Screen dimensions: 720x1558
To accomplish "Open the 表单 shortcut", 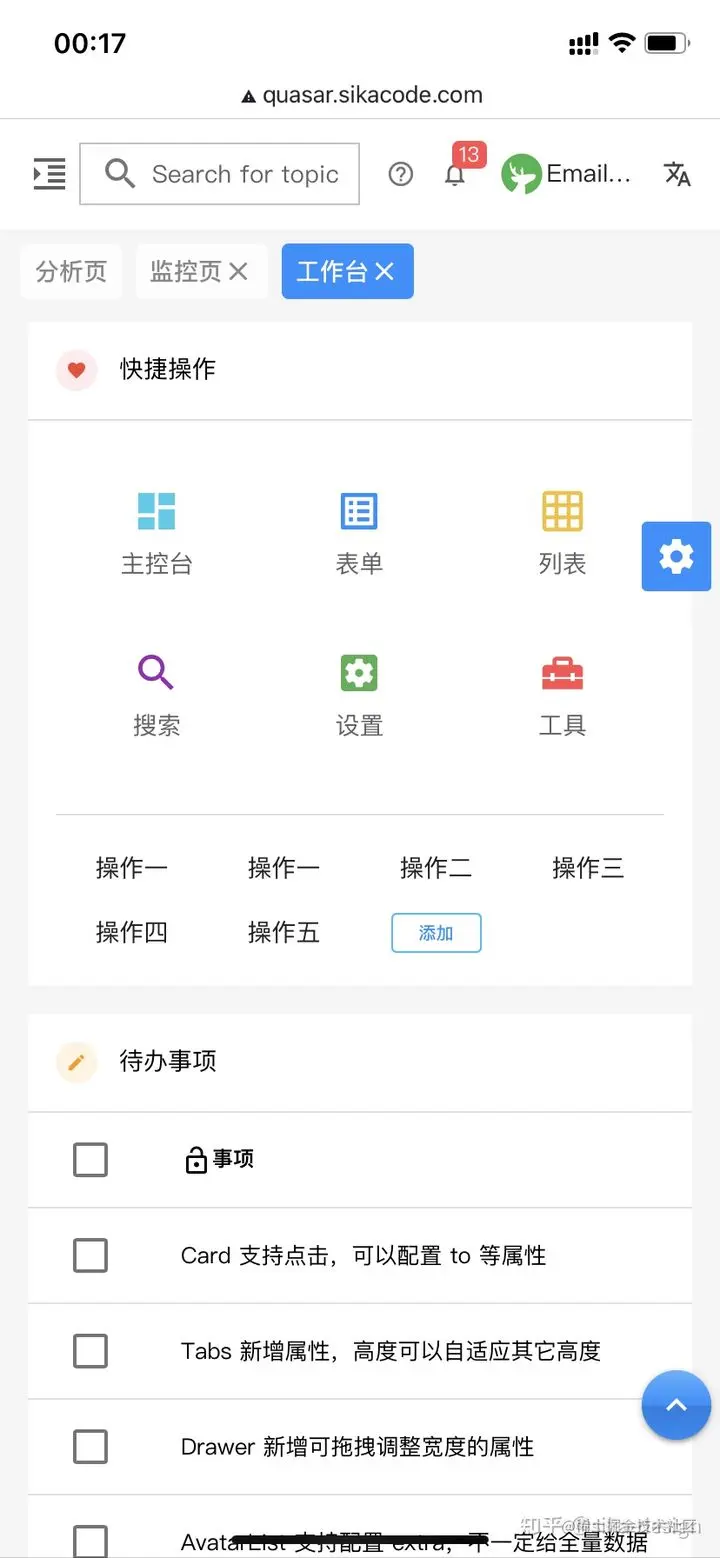I will tap(359, 532).
